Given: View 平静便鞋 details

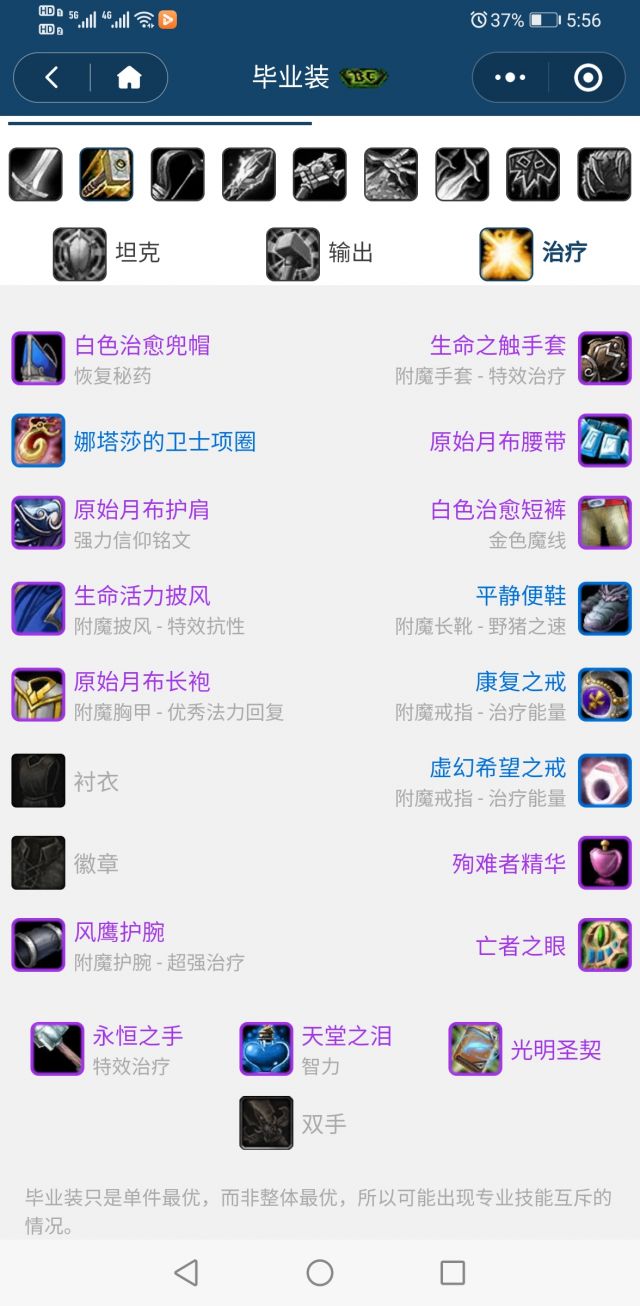Looking at the screenshot, I should pyautogui.click(x=521, y=596).
